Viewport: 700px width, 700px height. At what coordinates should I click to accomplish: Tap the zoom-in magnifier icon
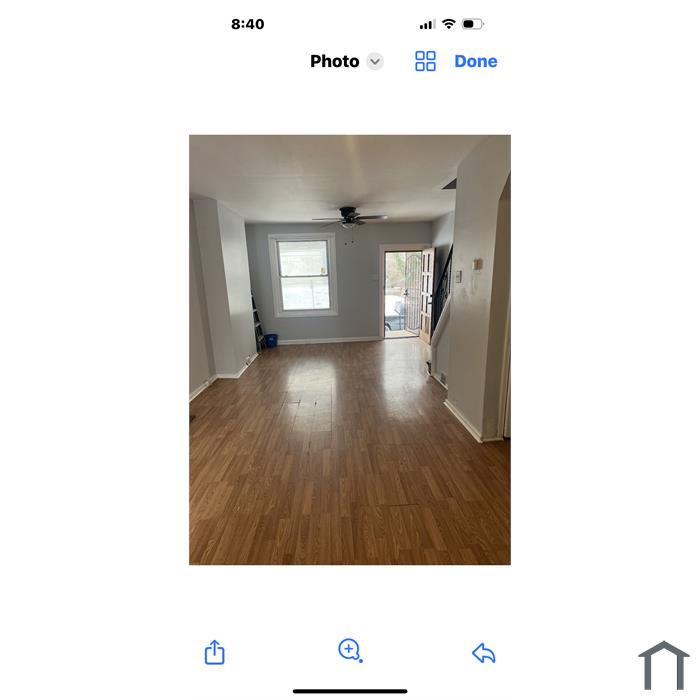(x=349, y=651)
